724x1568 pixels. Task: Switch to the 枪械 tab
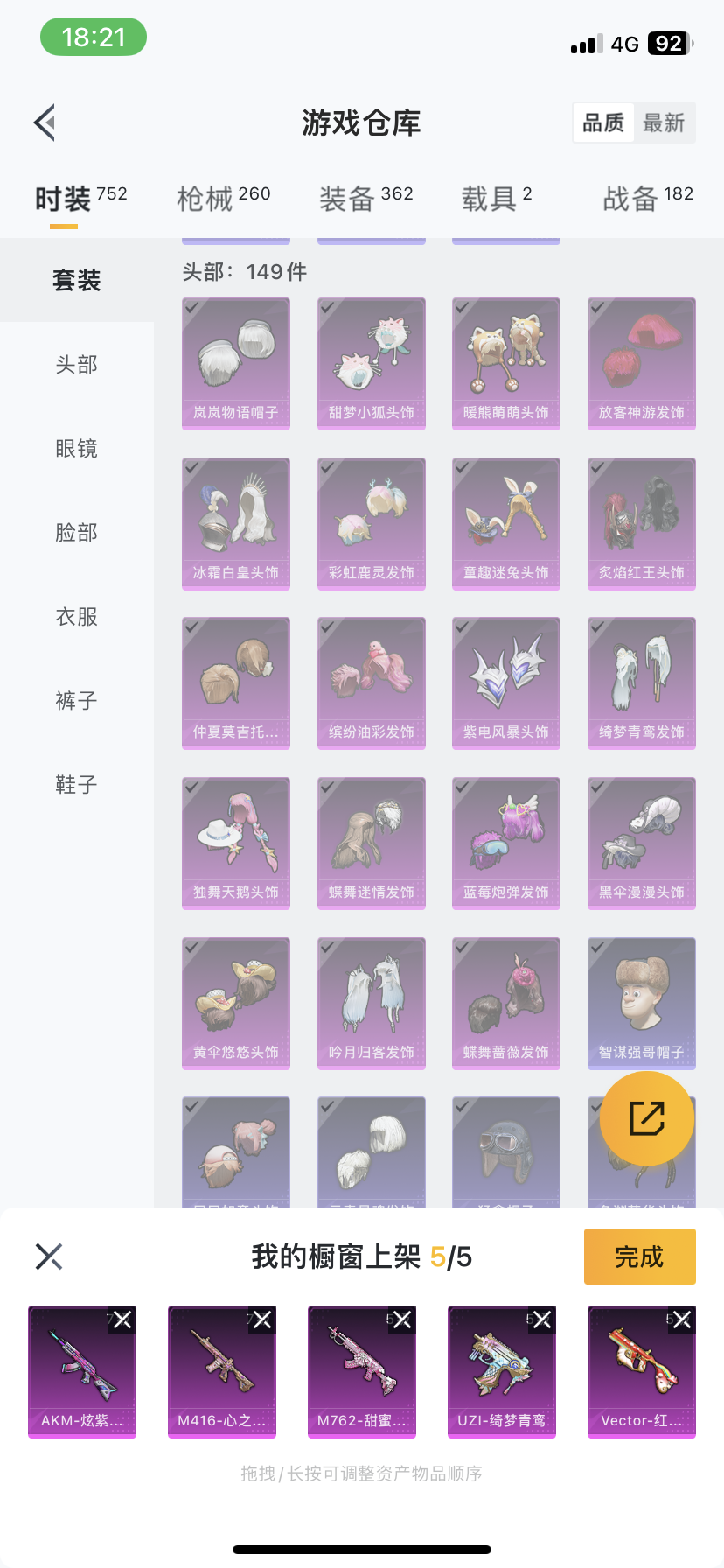[224, 198]
